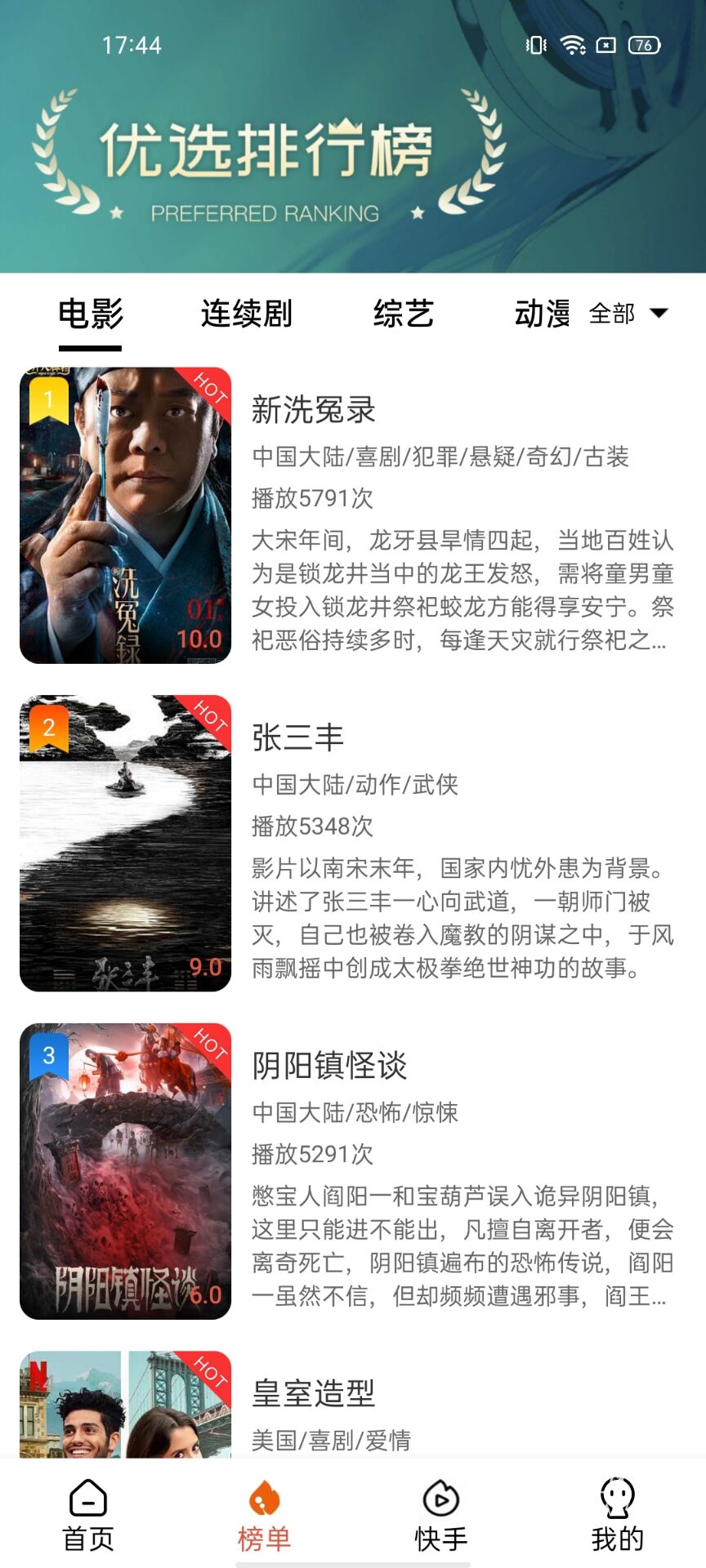This screenshot has height=1568, width=706.
Task: Tap the 榜单 ranking tab
Action: coord(264,1515)
